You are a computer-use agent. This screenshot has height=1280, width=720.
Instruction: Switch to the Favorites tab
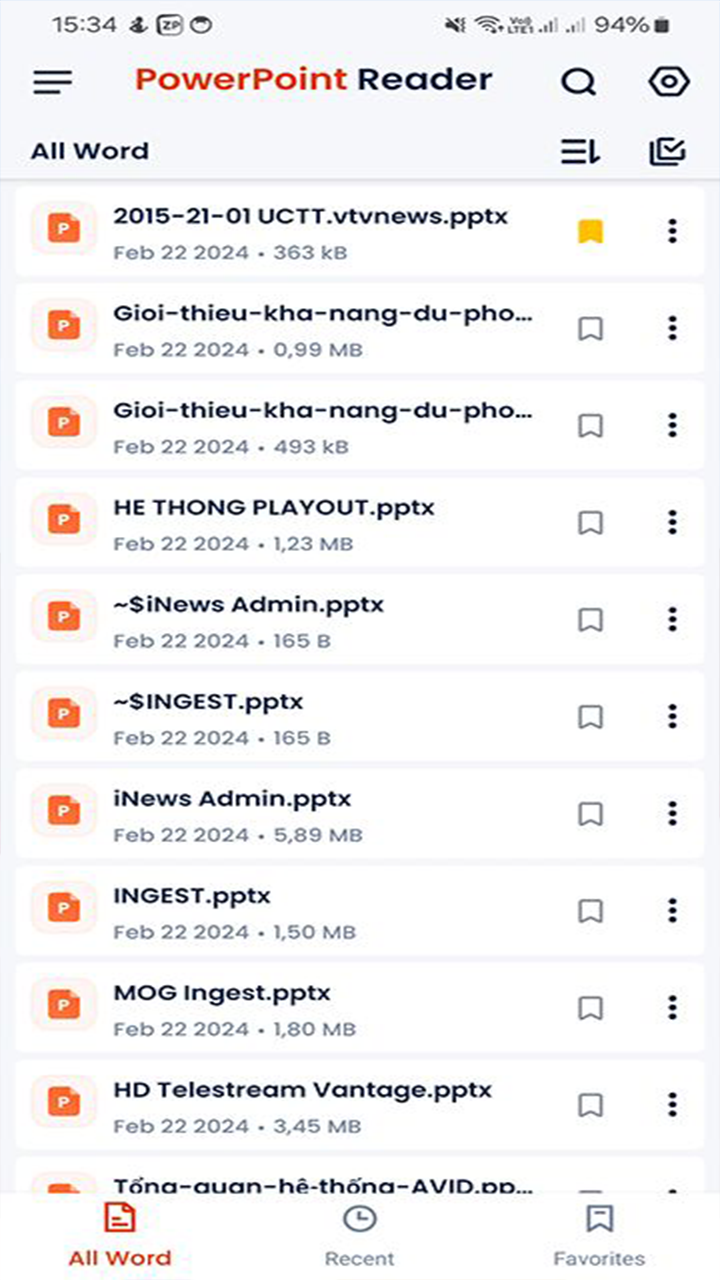click(x=599, y=1235)
